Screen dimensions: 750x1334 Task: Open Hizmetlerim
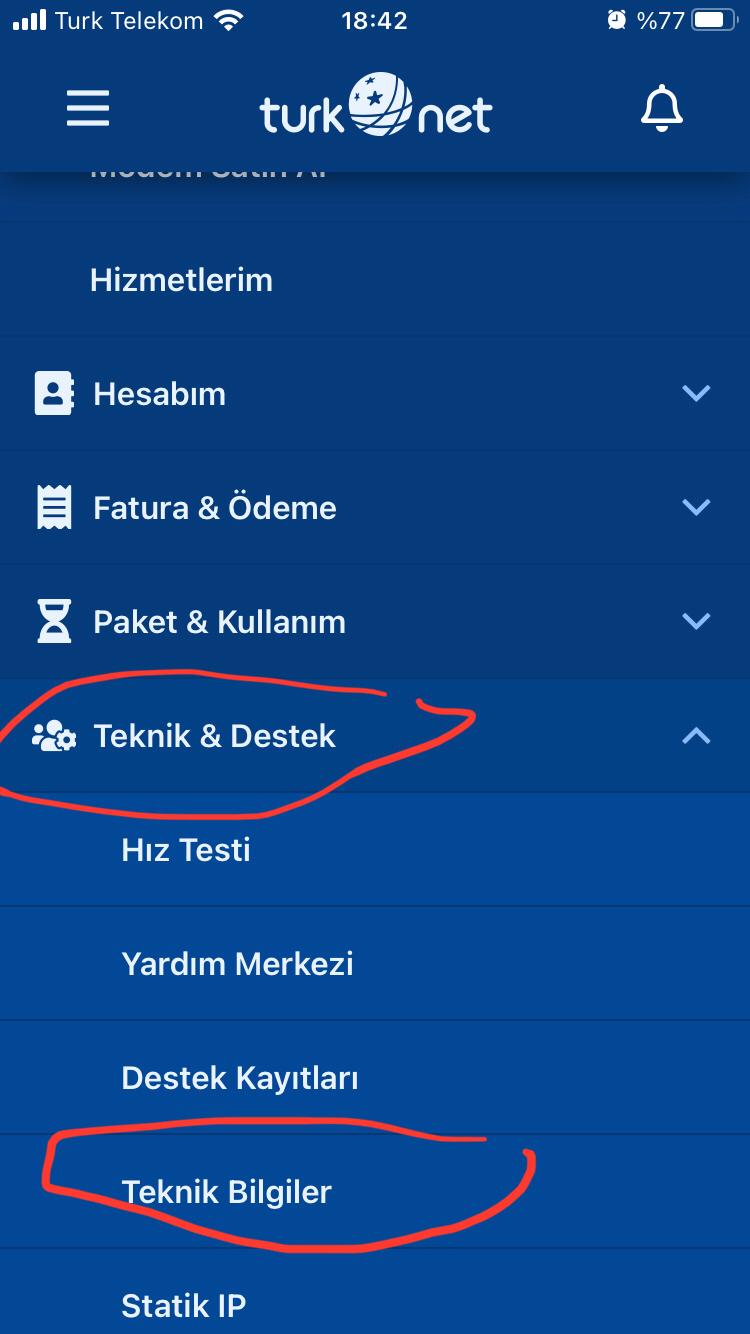[375, 279]
